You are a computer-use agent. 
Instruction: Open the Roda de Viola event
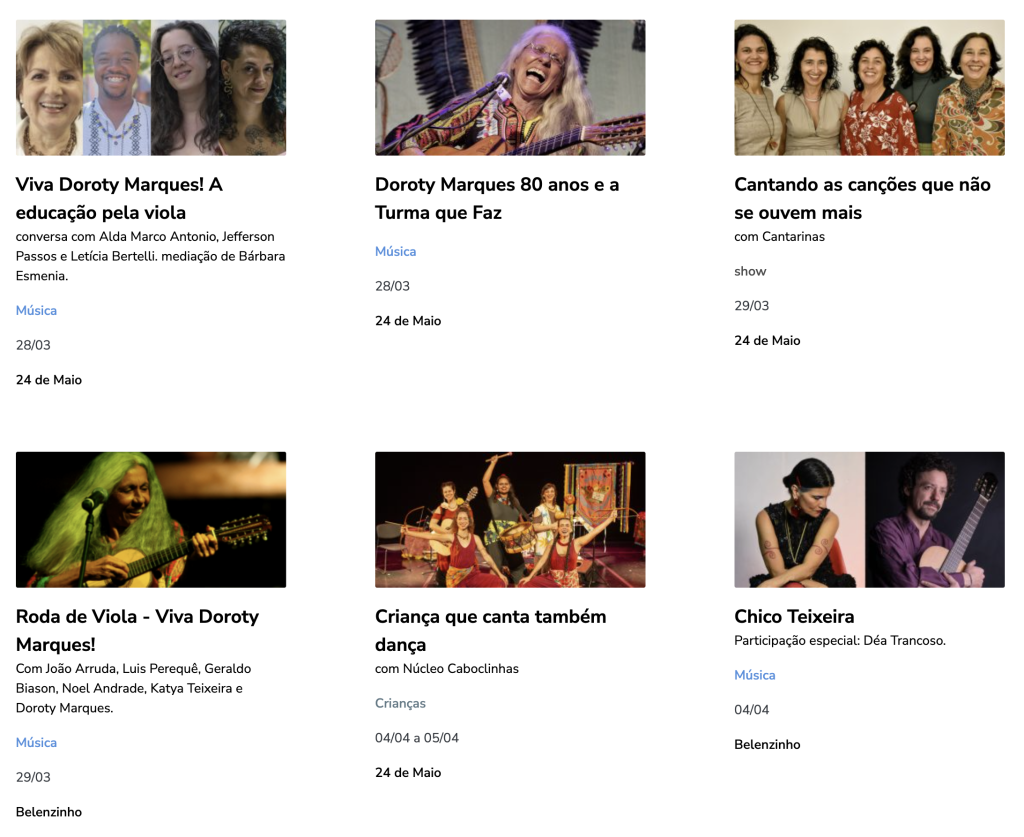point(137,630)
